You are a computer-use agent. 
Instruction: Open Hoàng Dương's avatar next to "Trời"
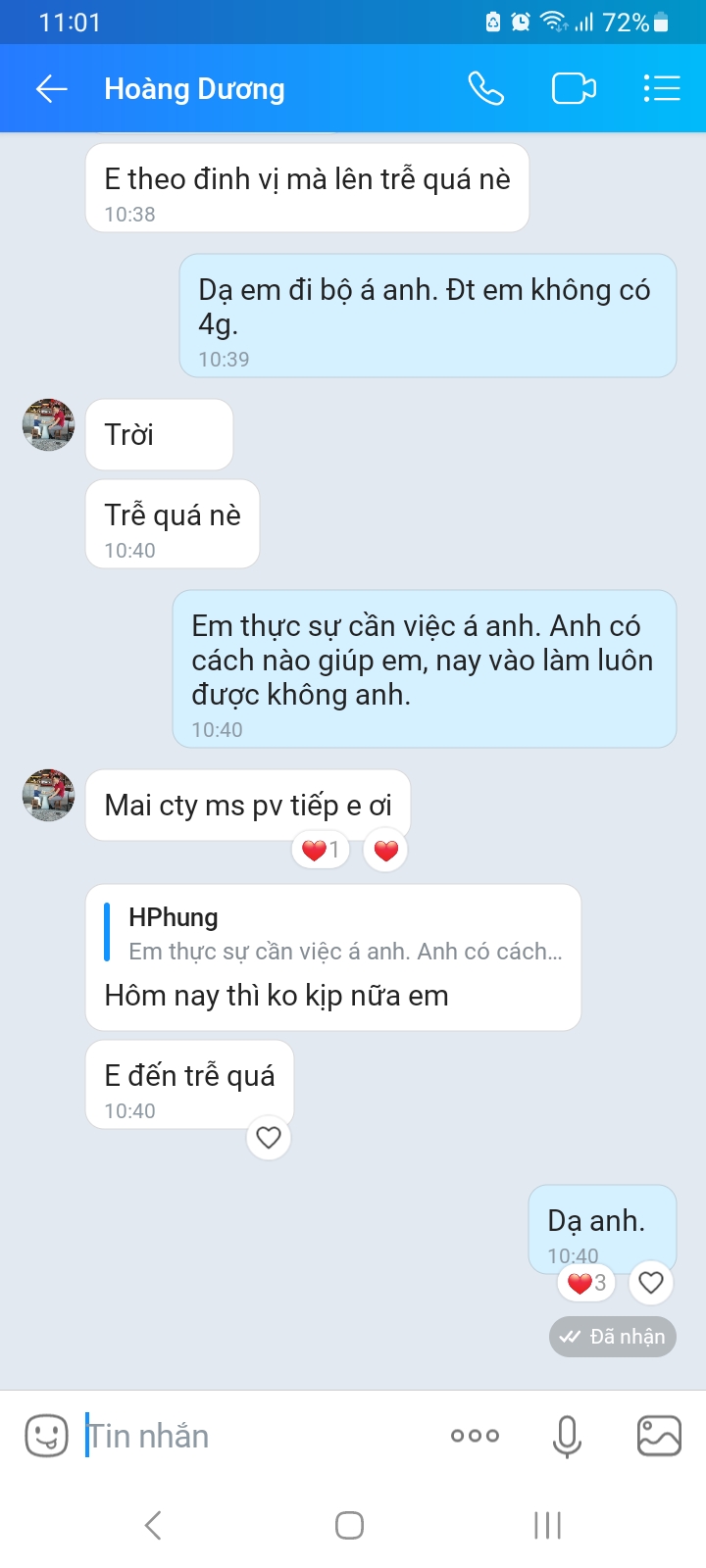pyautogui.click(x=49, y=424)
